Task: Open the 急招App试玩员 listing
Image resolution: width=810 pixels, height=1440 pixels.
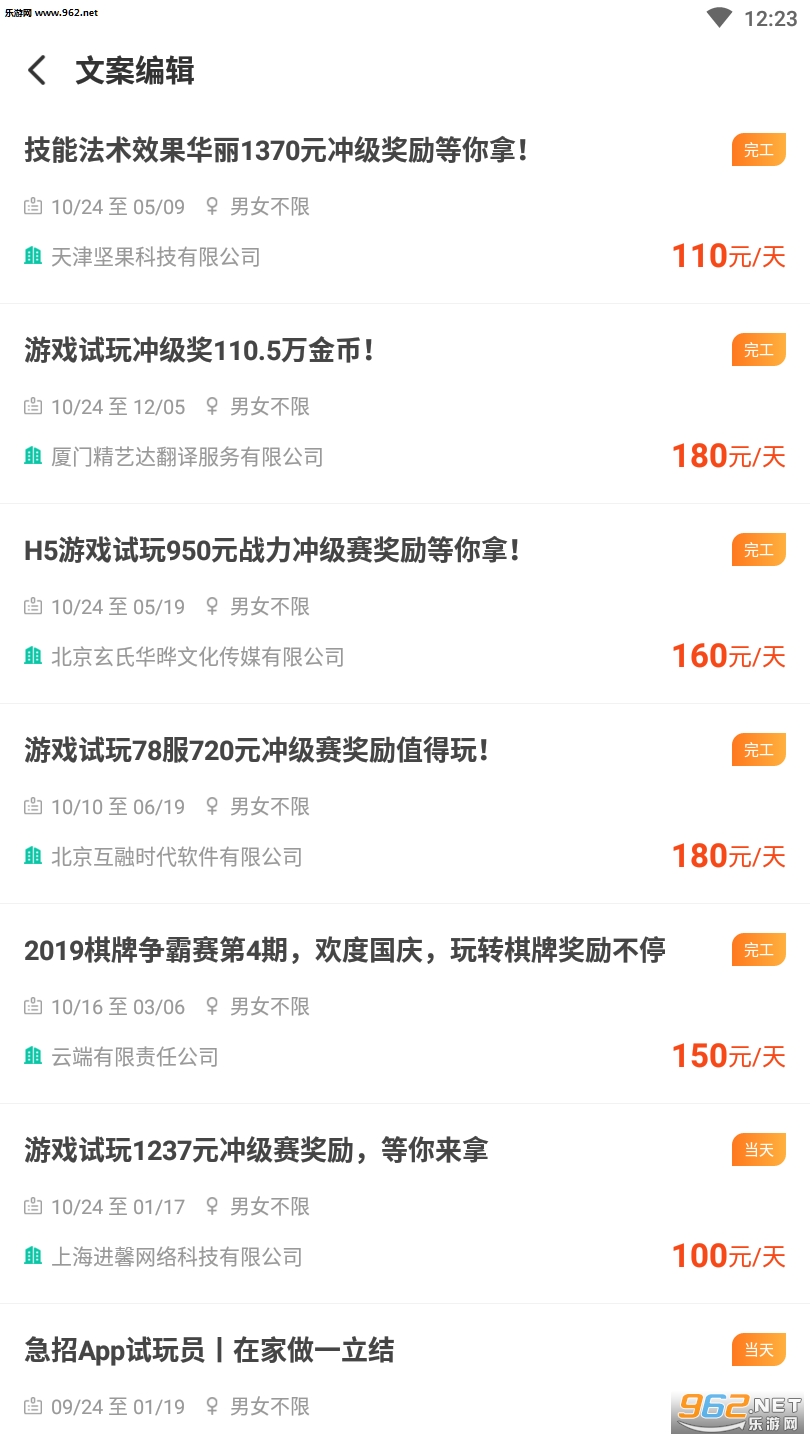Action: [x=209, y=1351]
